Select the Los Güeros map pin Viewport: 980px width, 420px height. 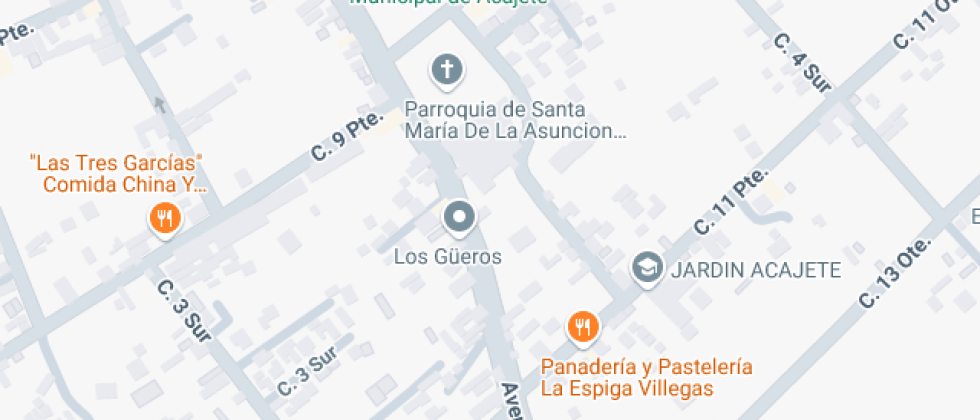pyautogui.click(x=460, y=216)
